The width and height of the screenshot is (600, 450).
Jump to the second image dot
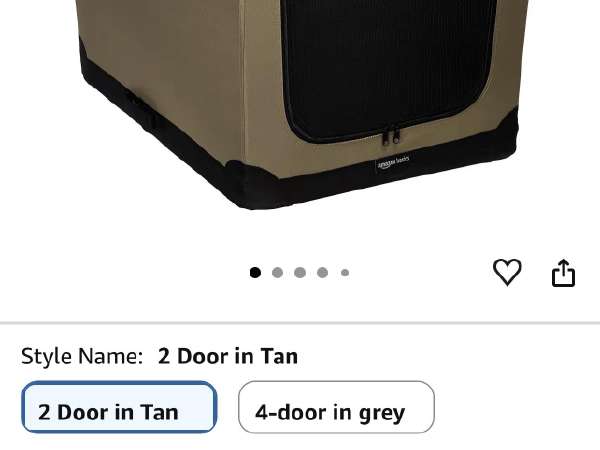coord(277,272)
